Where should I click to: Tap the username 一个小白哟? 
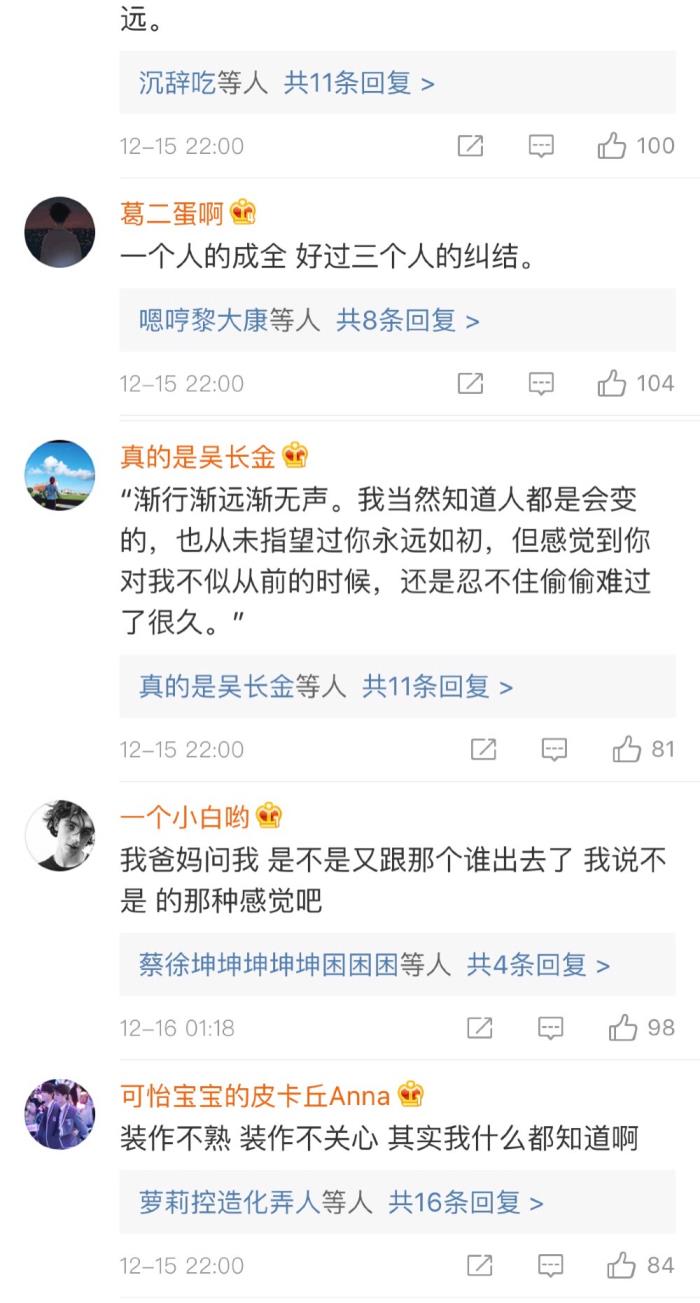tap(185, 816)
